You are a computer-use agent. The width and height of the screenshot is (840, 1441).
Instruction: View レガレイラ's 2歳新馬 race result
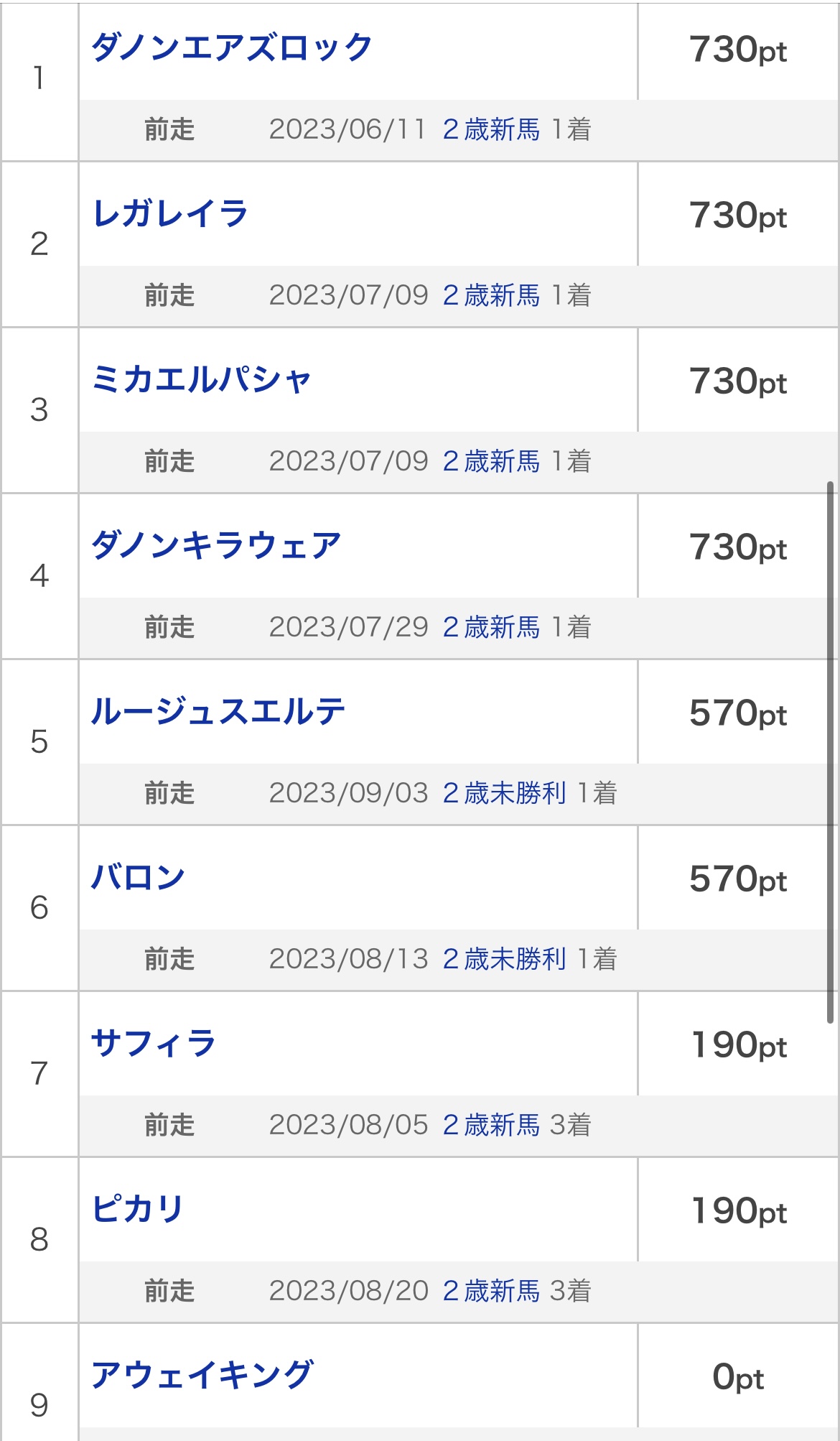coord(491,296)
